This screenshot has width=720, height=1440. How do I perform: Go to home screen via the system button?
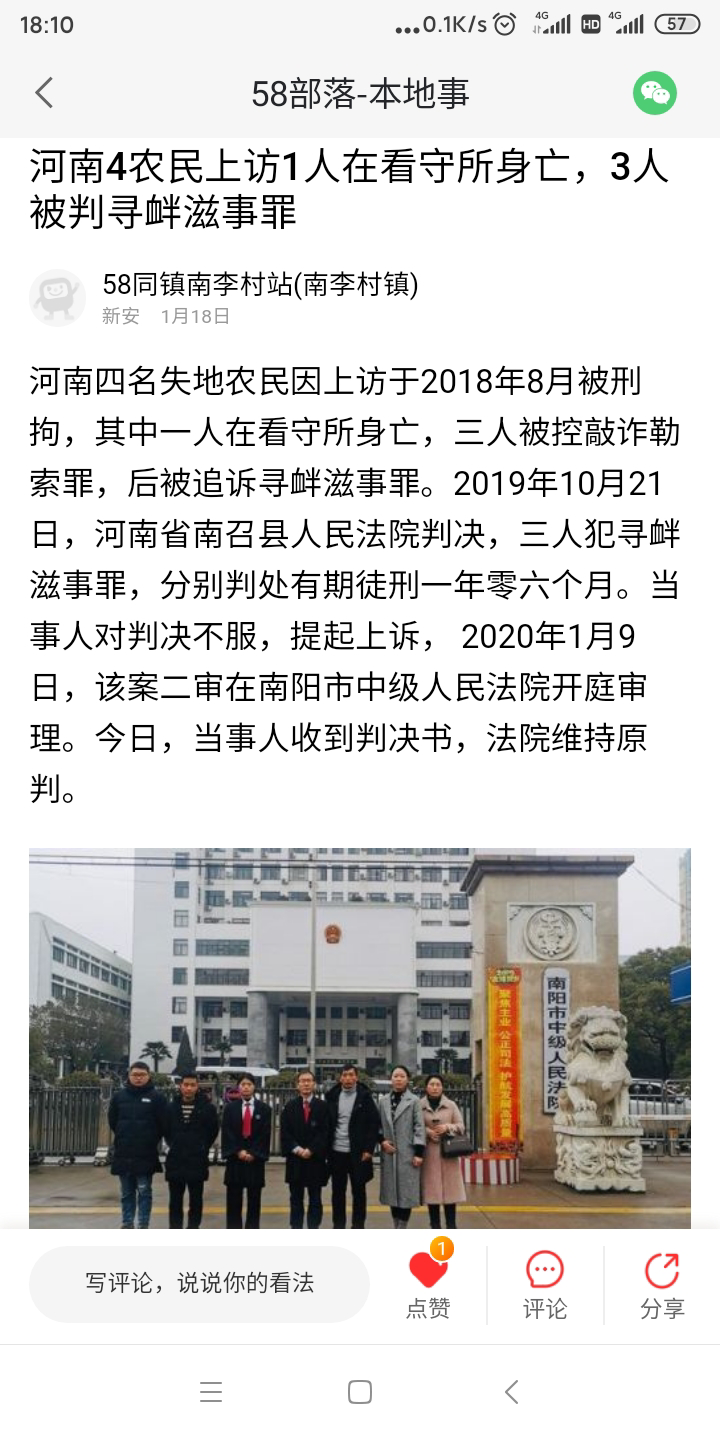[360, 1392]
